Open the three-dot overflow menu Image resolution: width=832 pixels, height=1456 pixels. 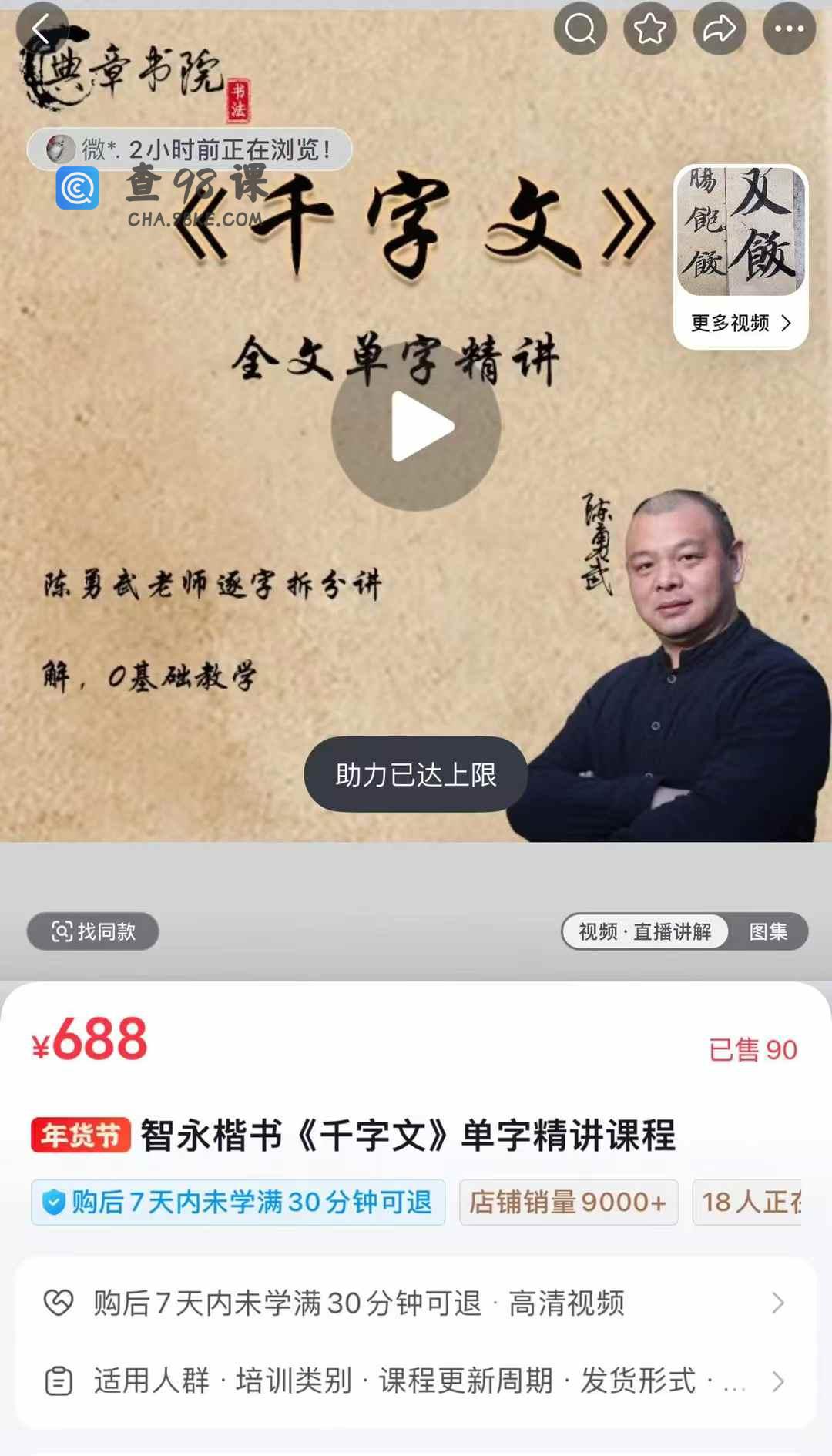[x=789, y=29]
